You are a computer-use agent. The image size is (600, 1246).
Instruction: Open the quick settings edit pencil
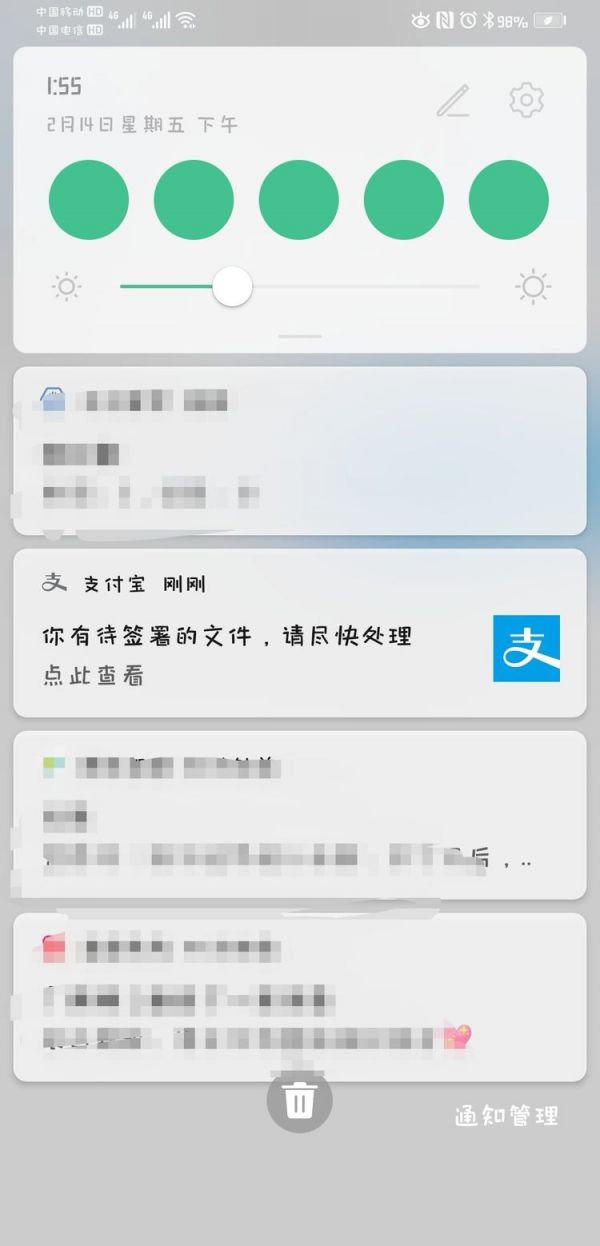(453, 100)
